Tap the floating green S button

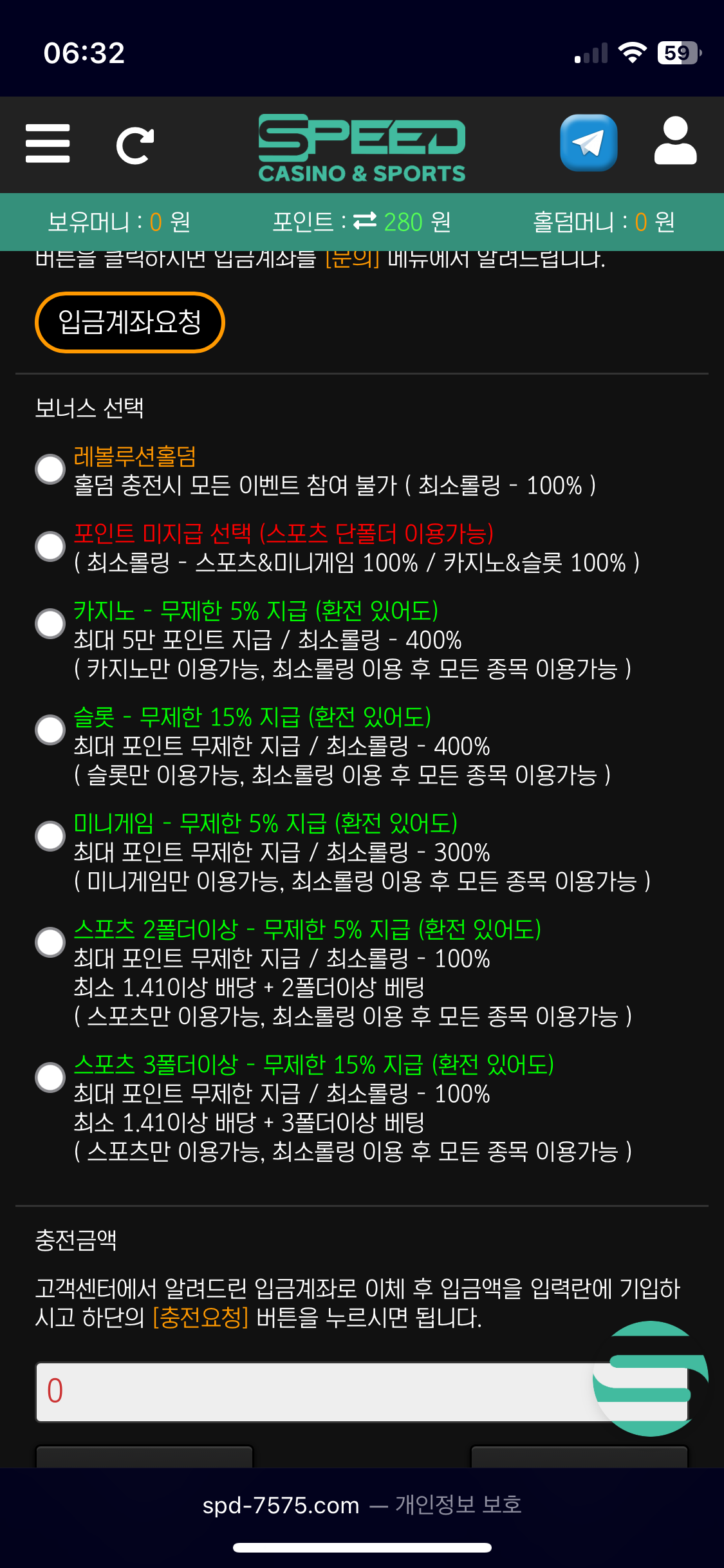point(650,1378)
